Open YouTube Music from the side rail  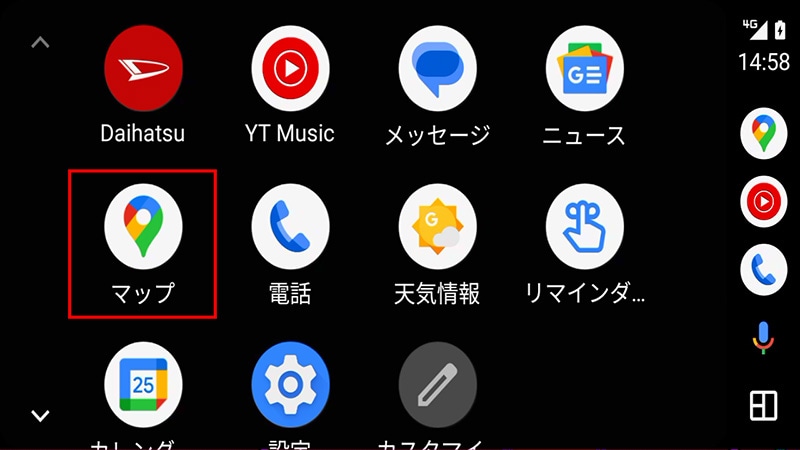coord(763,202)
